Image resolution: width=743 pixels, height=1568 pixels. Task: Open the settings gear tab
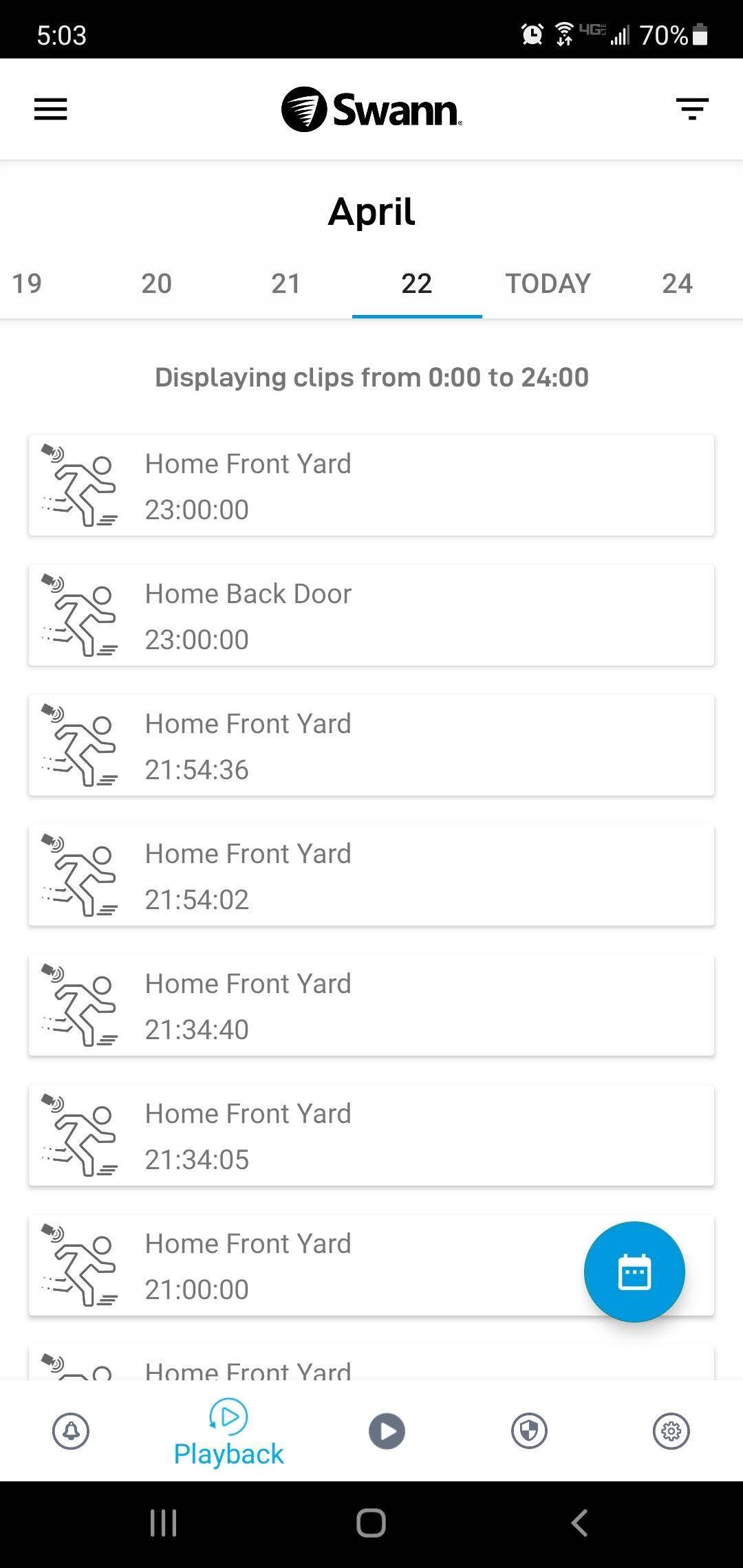coord(671,1431)
